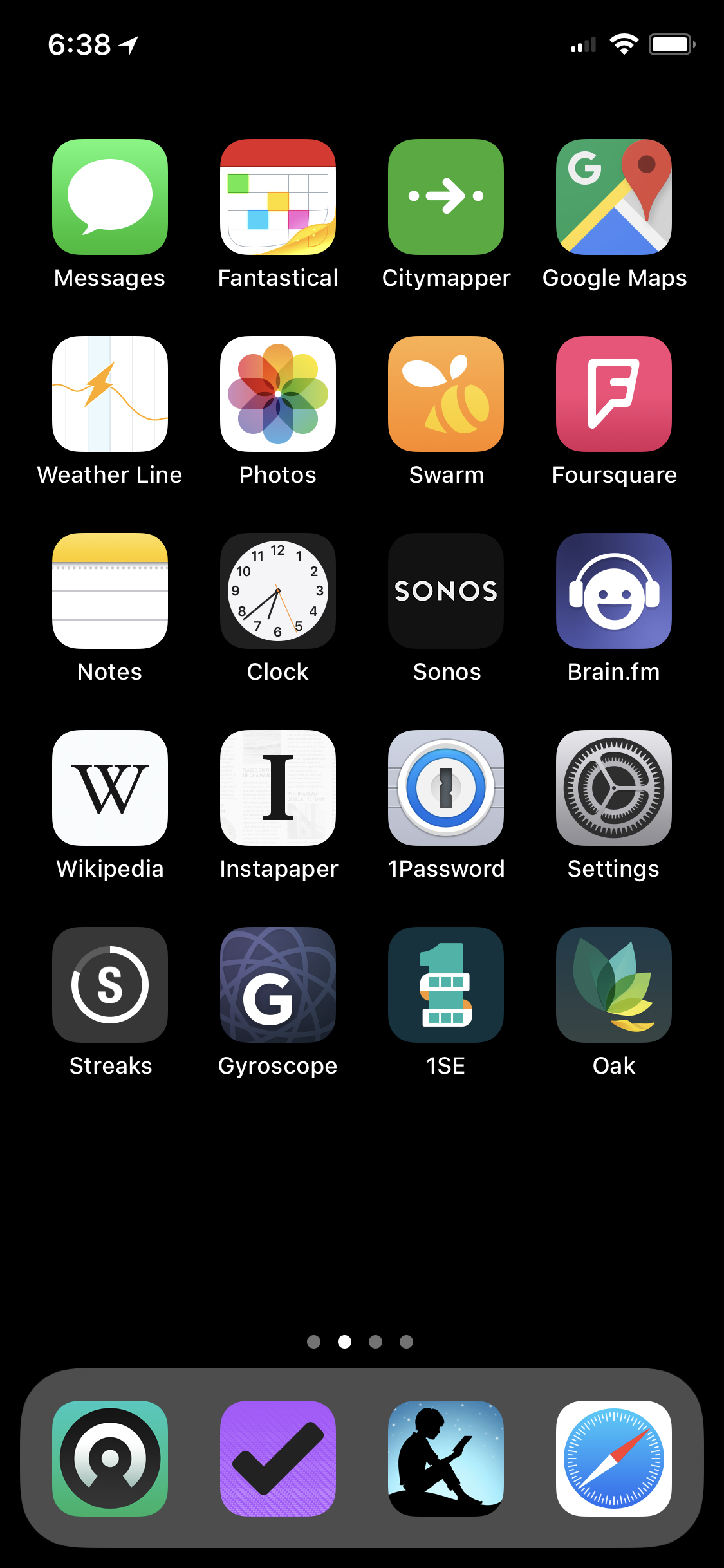Launch Instapaper
This screenshot has width=724, height=1568.
click(x=278, y=788)
